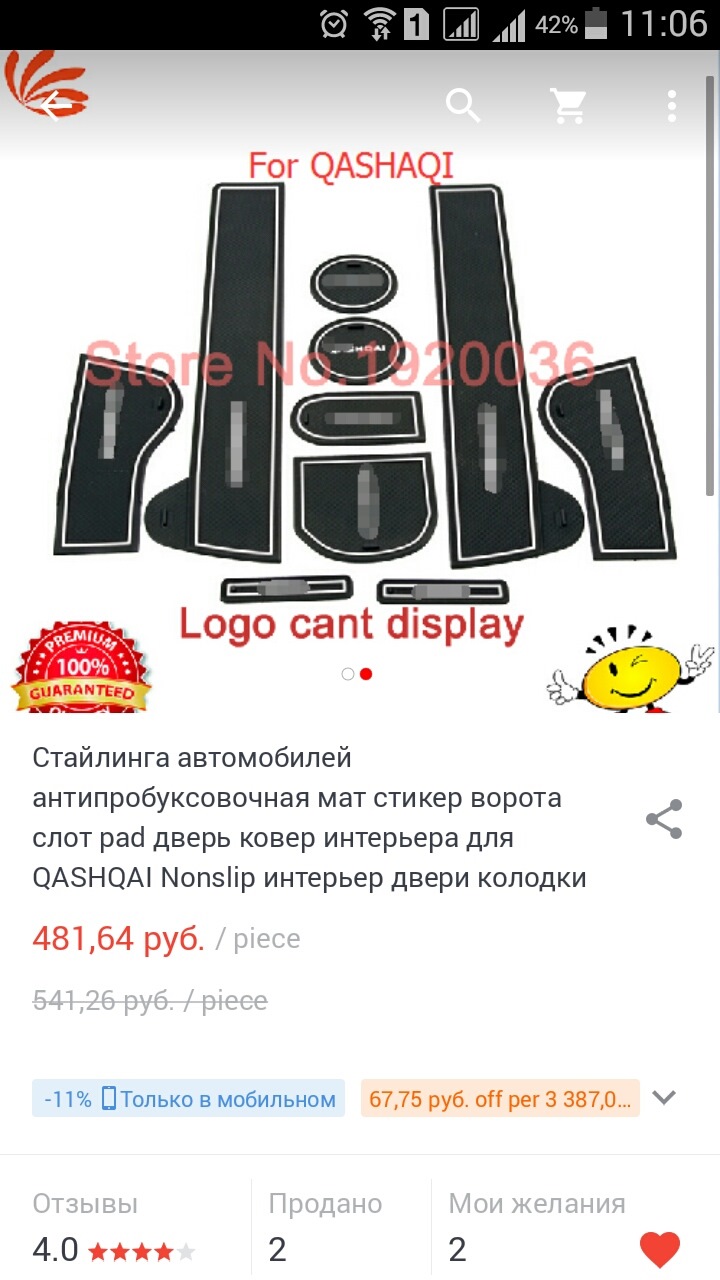
Task: Open the 67,75 руб. off coupon chip
Action: coord(500,1098)
